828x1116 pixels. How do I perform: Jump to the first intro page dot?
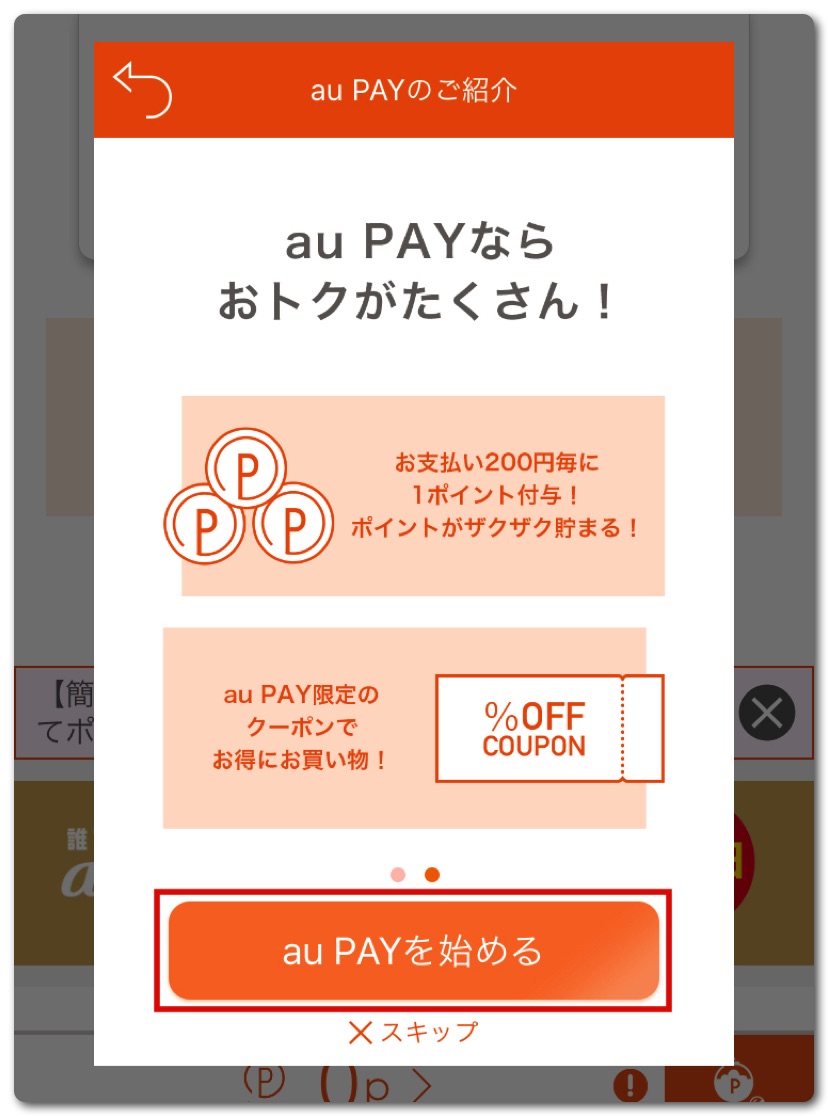[x=398, y=874]
